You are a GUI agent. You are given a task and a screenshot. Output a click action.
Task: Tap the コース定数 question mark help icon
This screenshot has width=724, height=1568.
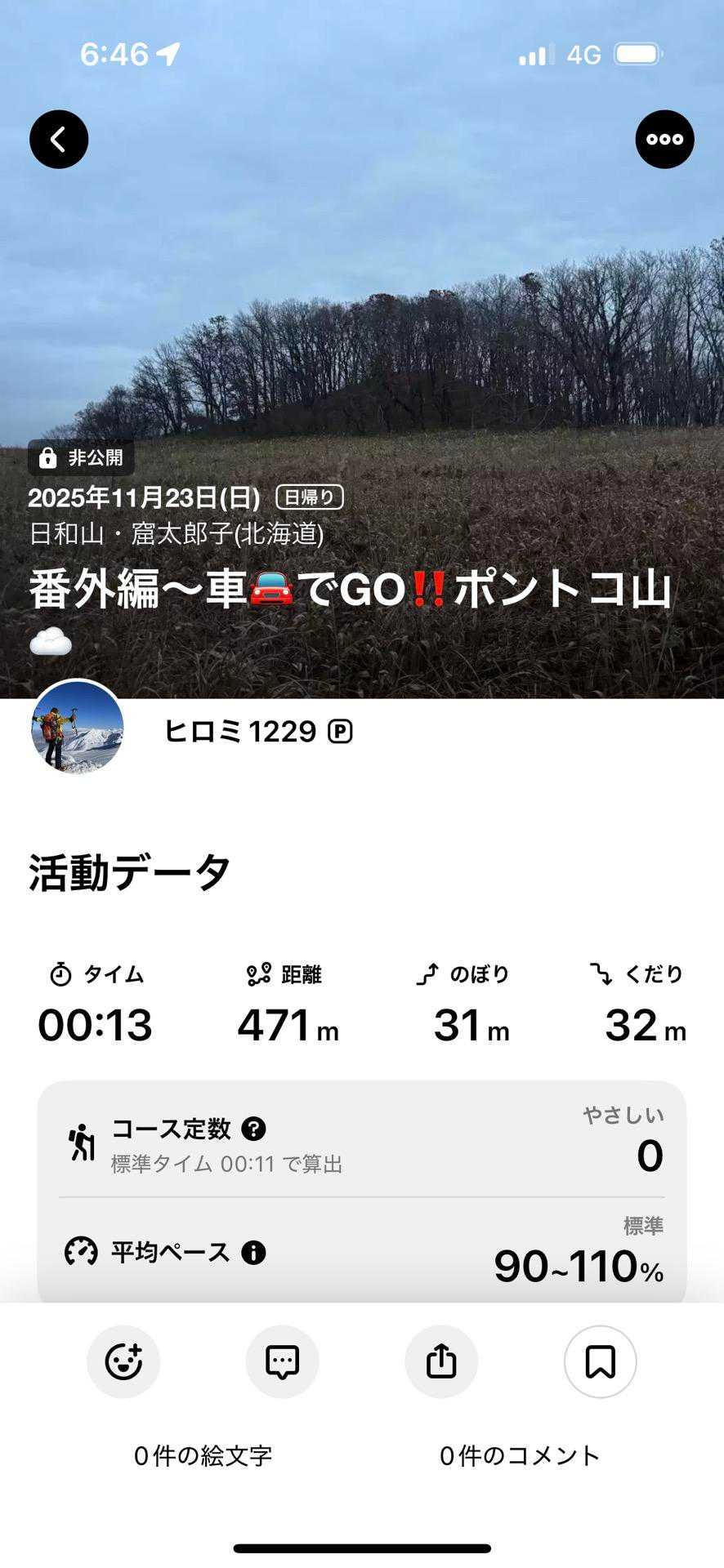click(254, 1129)
